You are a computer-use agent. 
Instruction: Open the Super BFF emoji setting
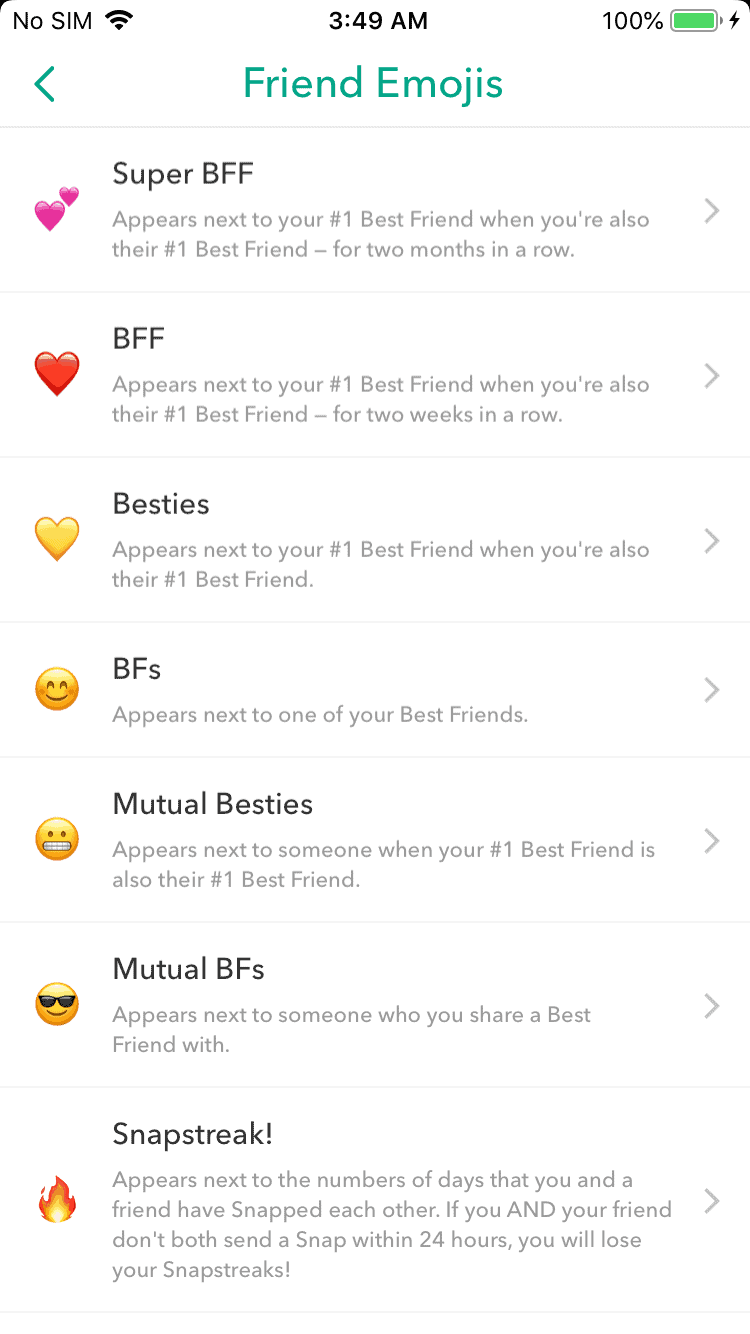coord(375,210)
